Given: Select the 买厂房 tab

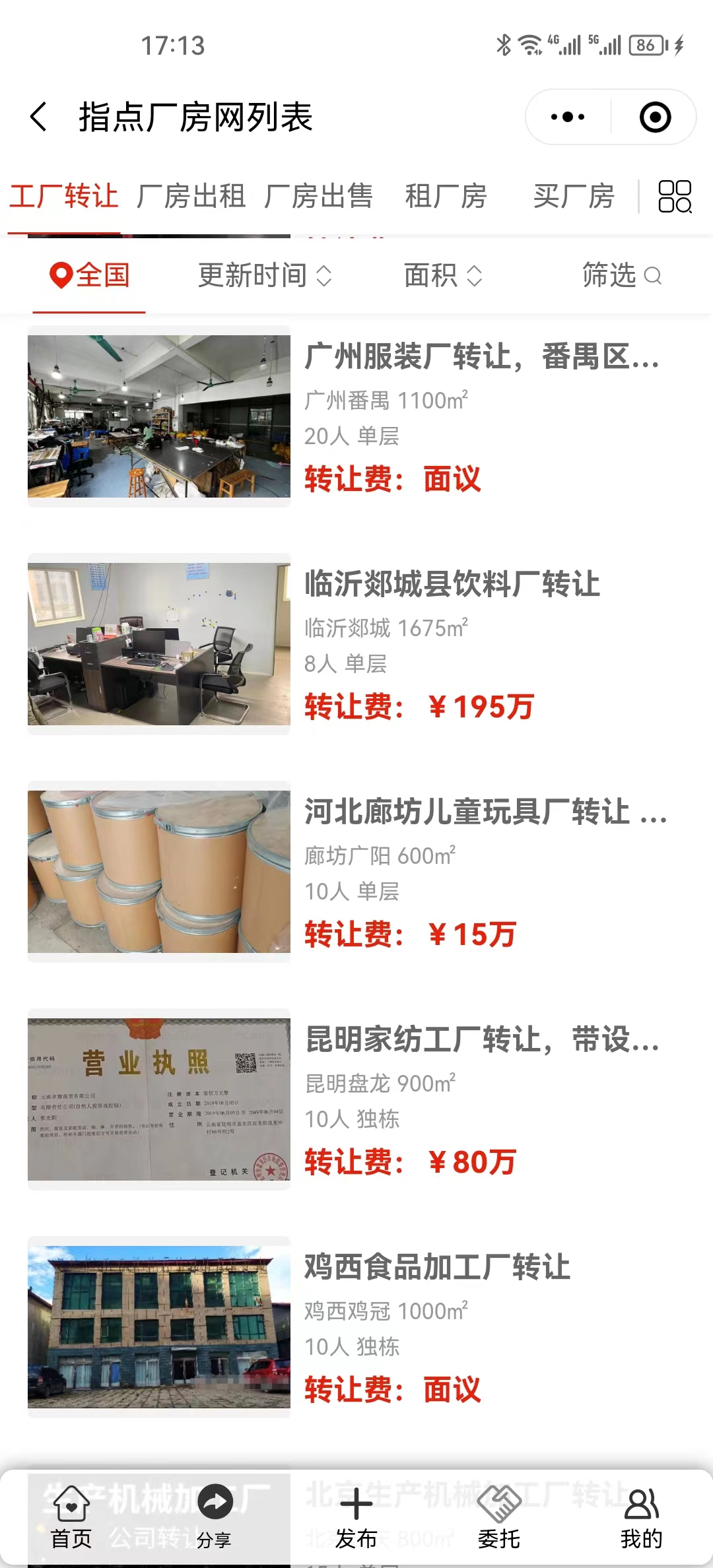Looking at the screenshot, I should tap(574, 197).
